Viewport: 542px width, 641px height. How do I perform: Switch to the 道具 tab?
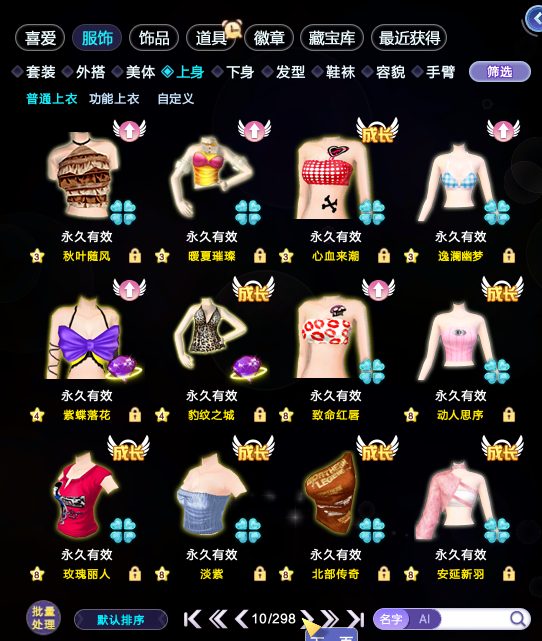(x=211, y=38)
